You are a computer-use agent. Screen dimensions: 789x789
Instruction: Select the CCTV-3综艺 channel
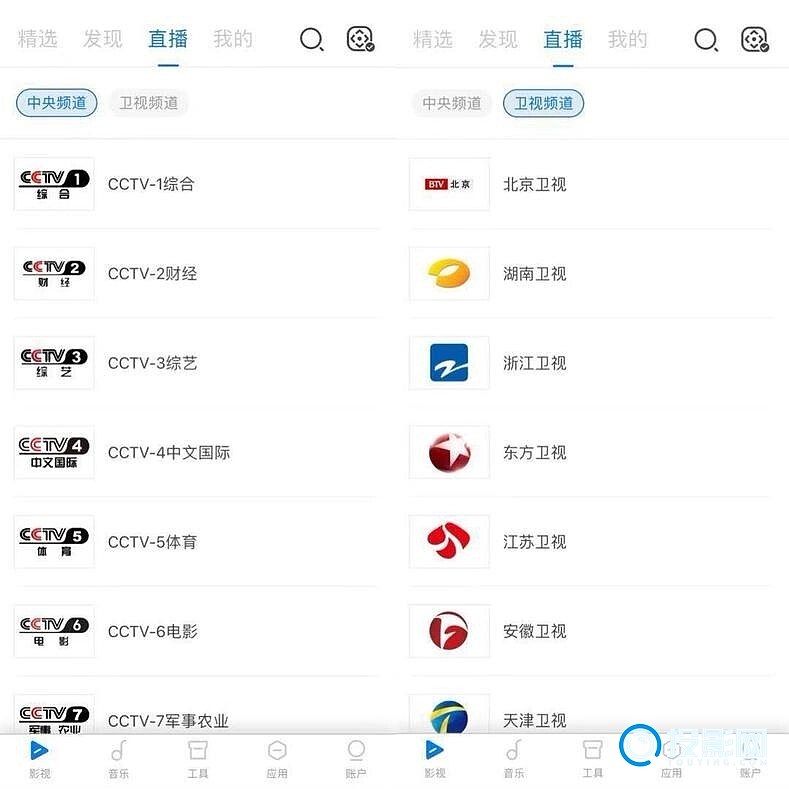coord(152,363)
